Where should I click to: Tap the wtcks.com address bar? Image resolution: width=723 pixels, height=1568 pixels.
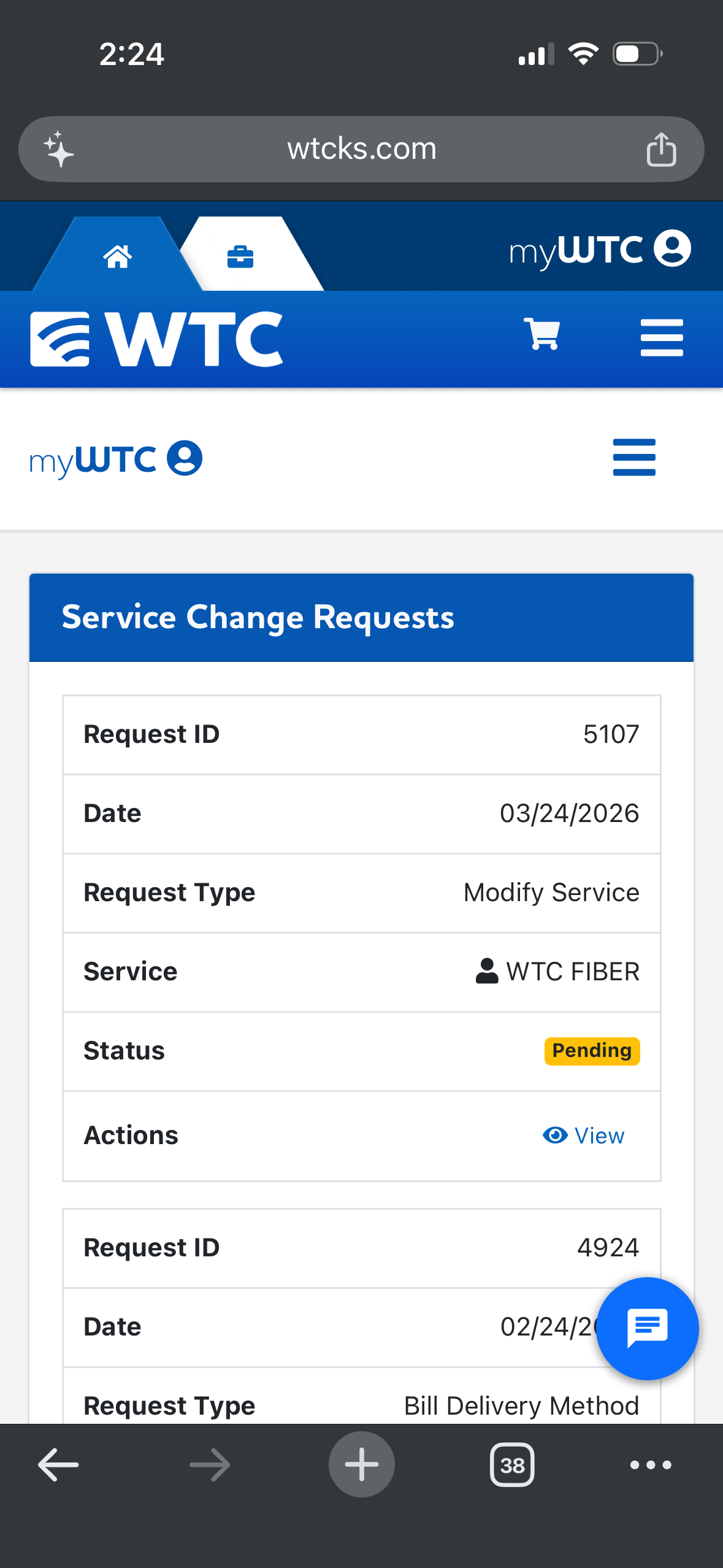click(362, 149)
